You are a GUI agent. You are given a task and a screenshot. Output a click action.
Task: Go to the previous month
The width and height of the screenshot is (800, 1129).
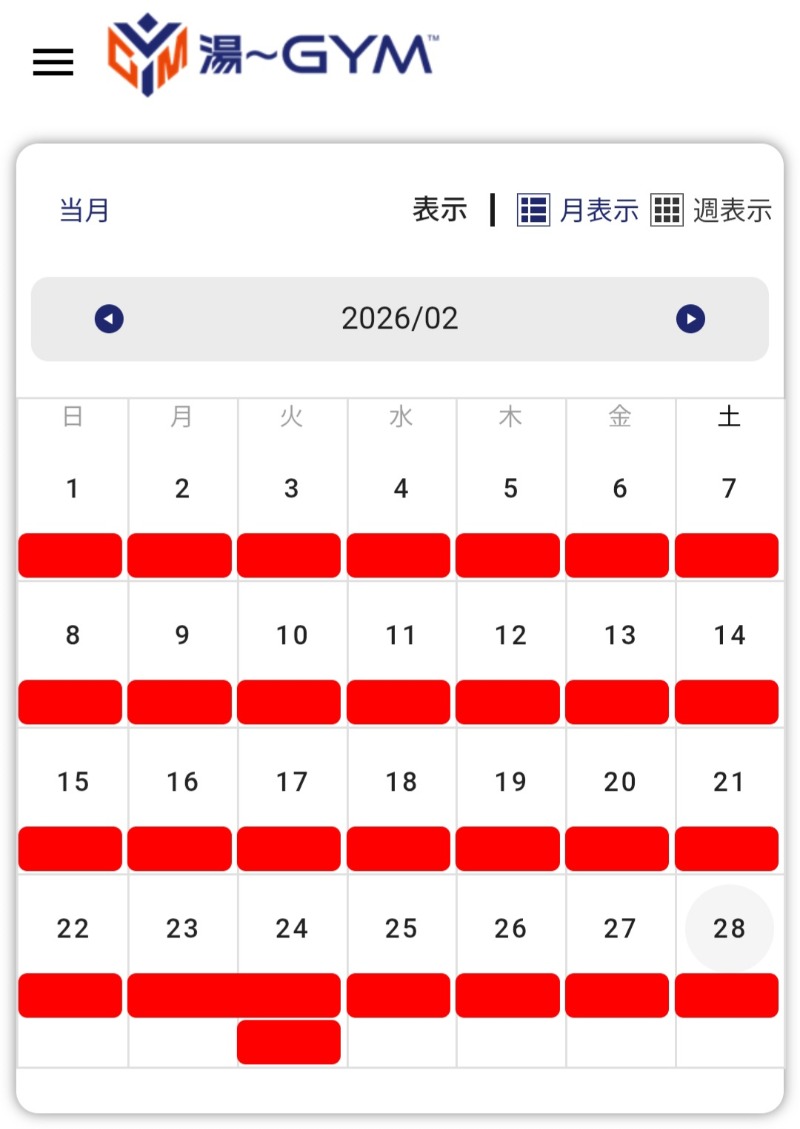coord(109,319)
